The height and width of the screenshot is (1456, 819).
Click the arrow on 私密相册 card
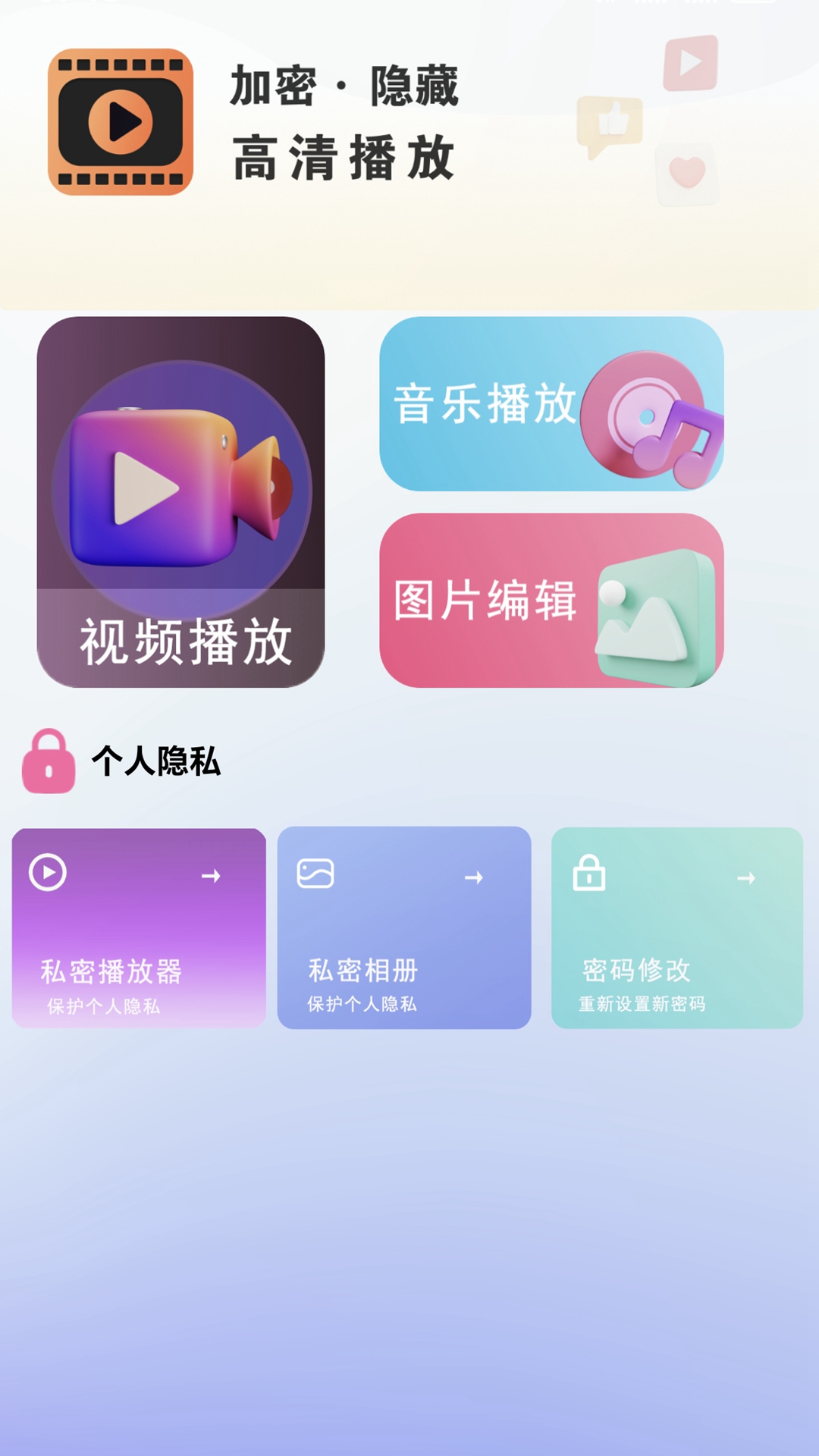475,878
